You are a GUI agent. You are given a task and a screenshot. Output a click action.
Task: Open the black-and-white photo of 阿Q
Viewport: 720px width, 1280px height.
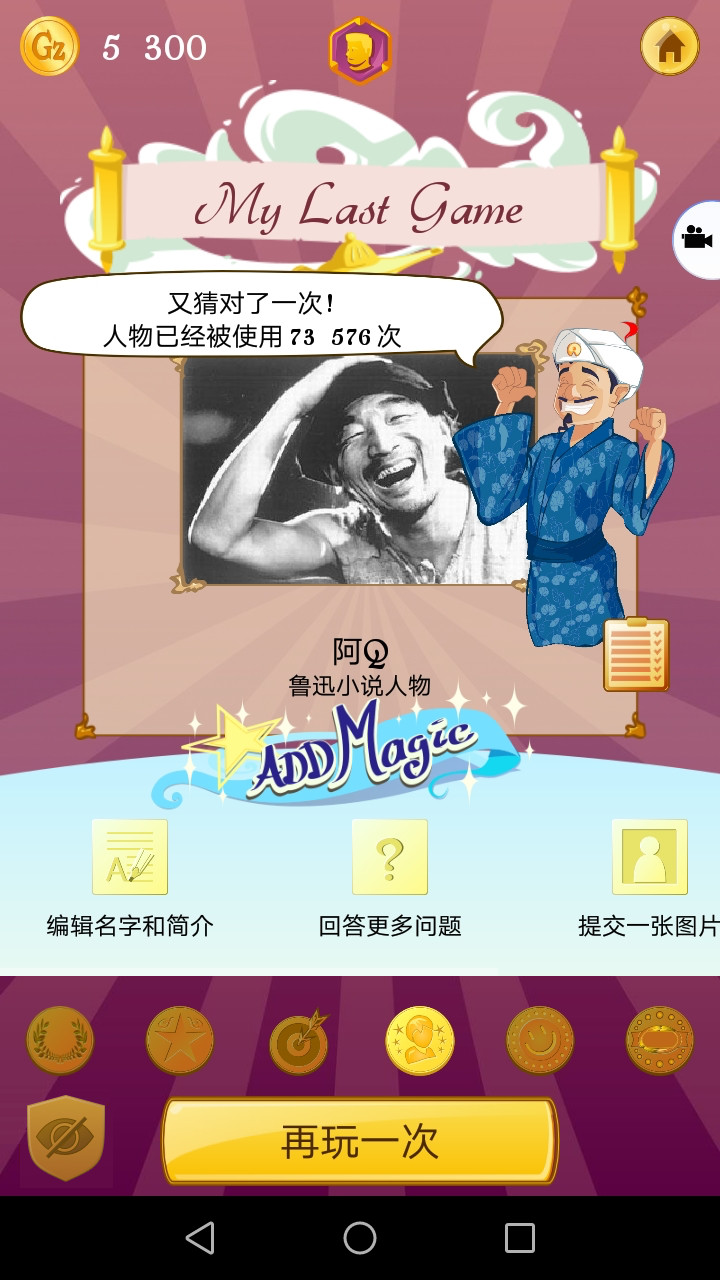click(340, 470)
